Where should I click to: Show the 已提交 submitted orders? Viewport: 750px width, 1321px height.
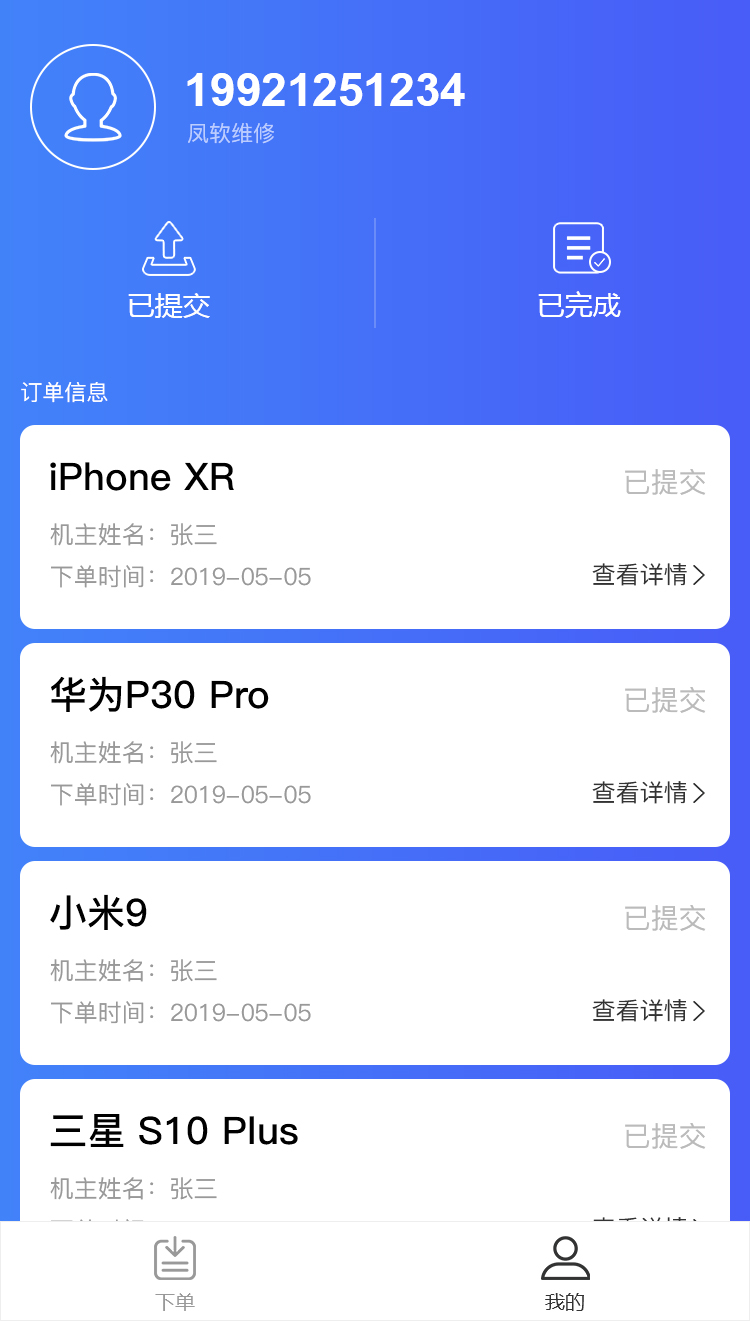[169, 271]
